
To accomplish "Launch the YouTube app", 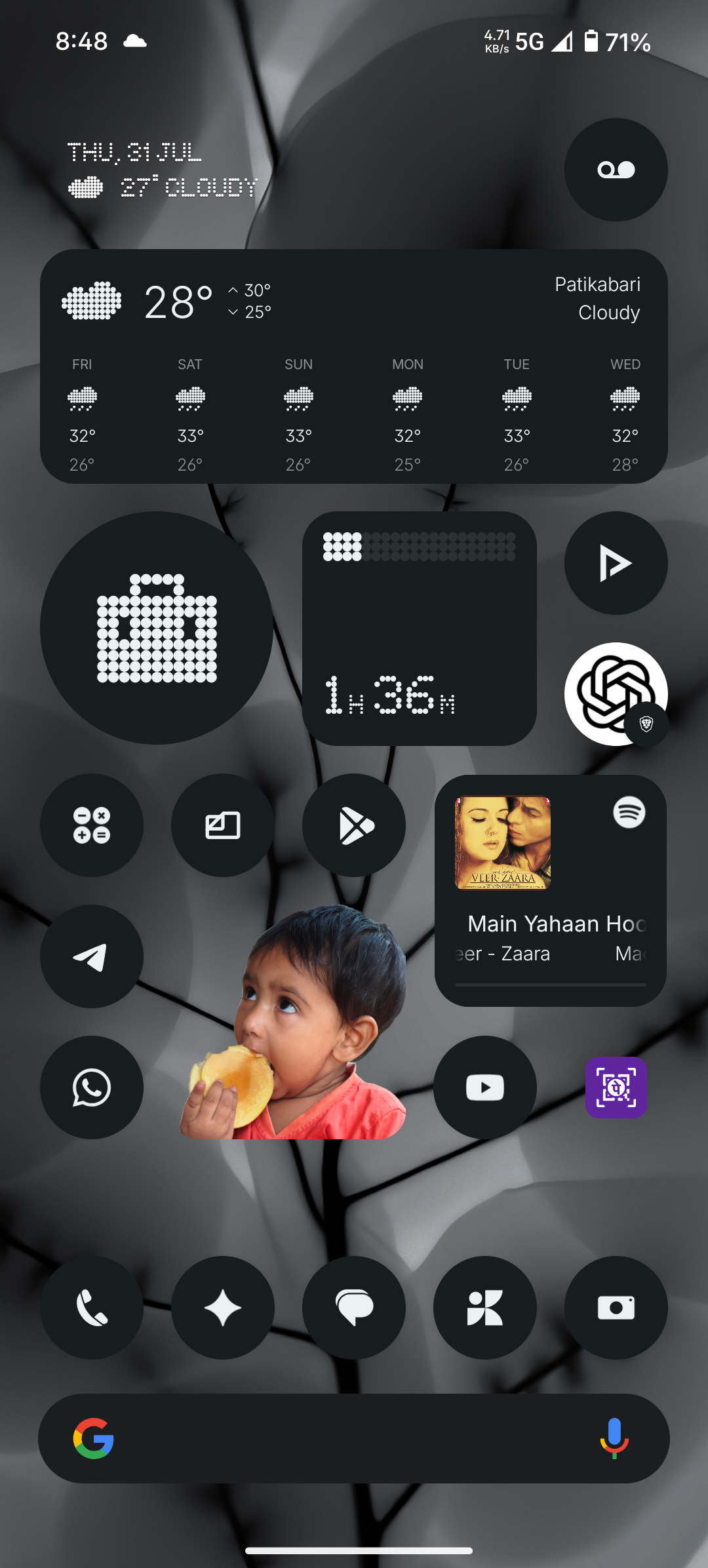I will (x=484, y=1088).
